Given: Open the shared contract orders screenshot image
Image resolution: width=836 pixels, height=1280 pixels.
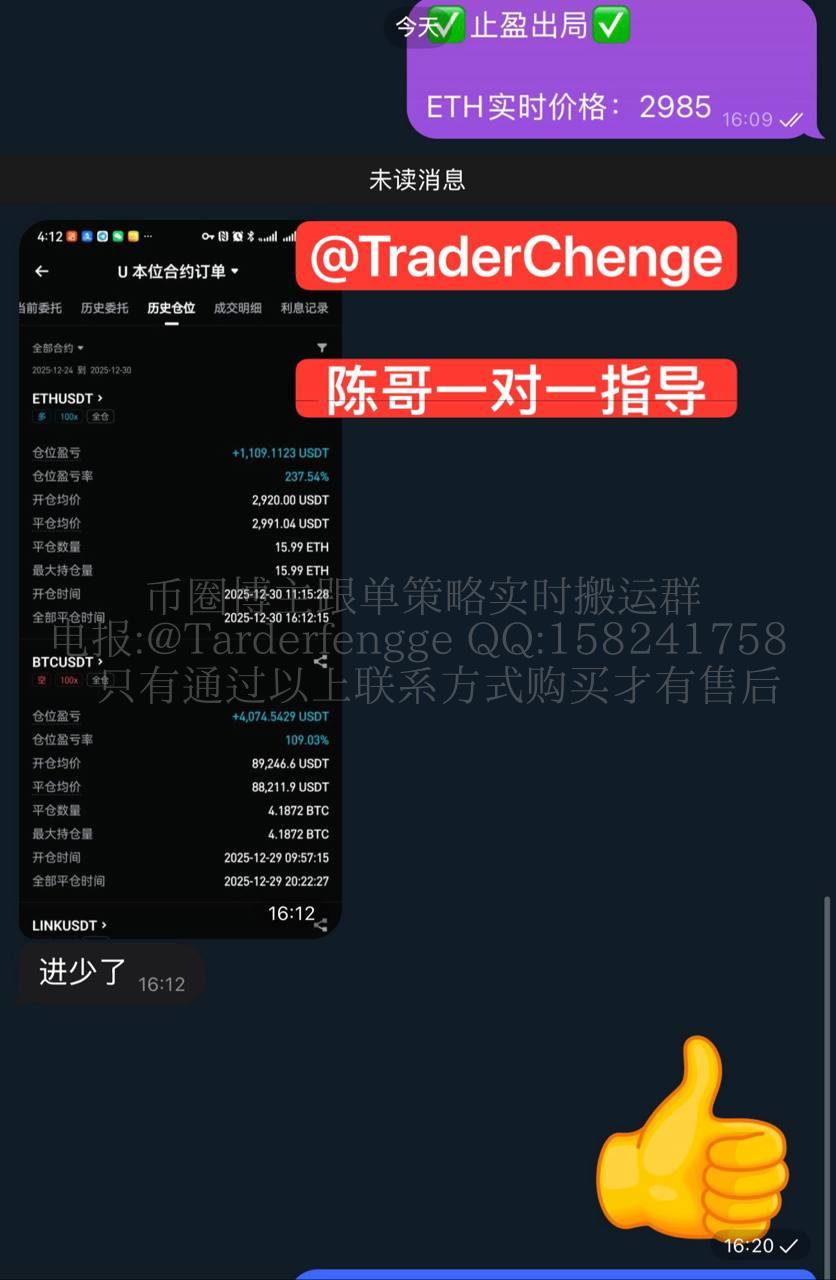Looking at the screenshot, I should click(180, 580).
